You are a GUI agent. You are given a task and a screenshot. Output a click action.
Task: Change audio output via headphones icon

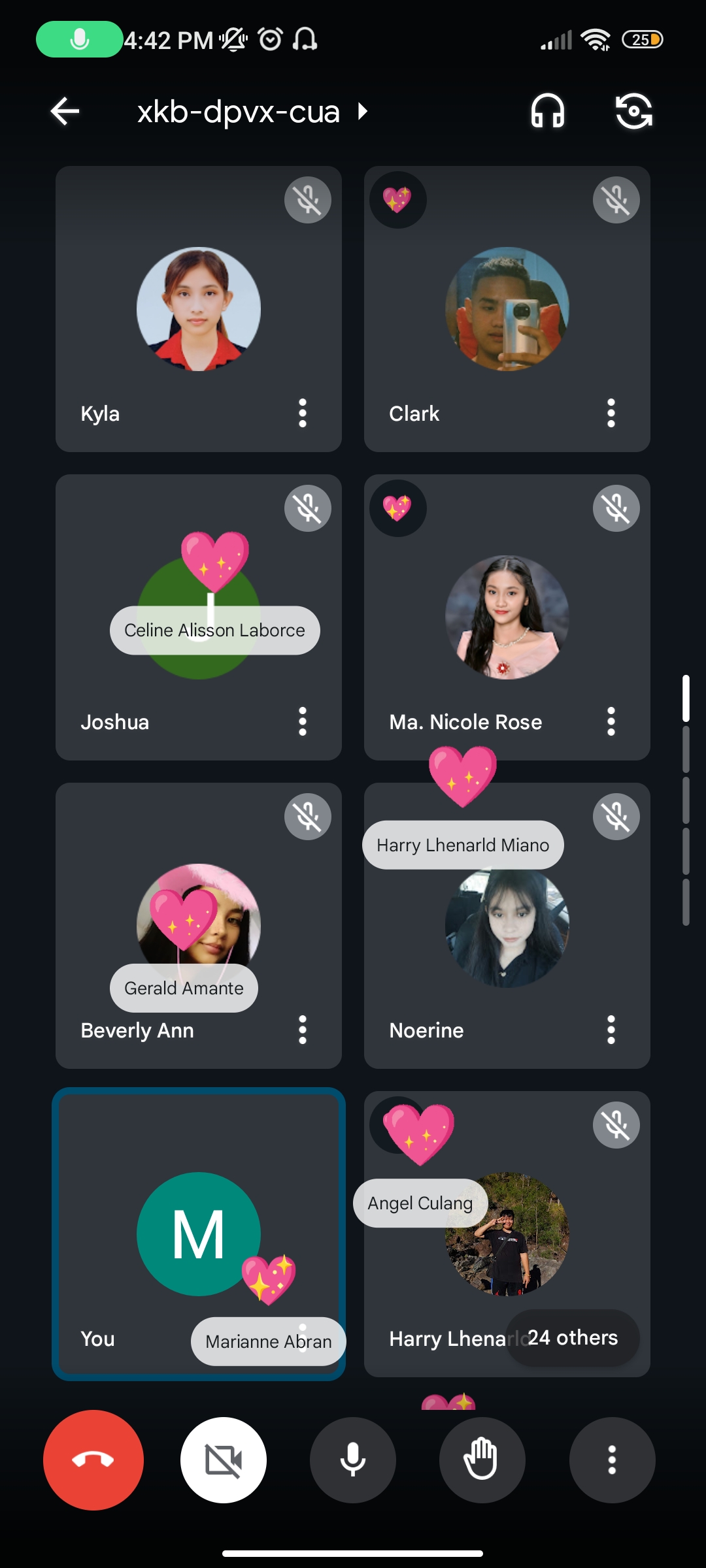[x=547, y=111]
